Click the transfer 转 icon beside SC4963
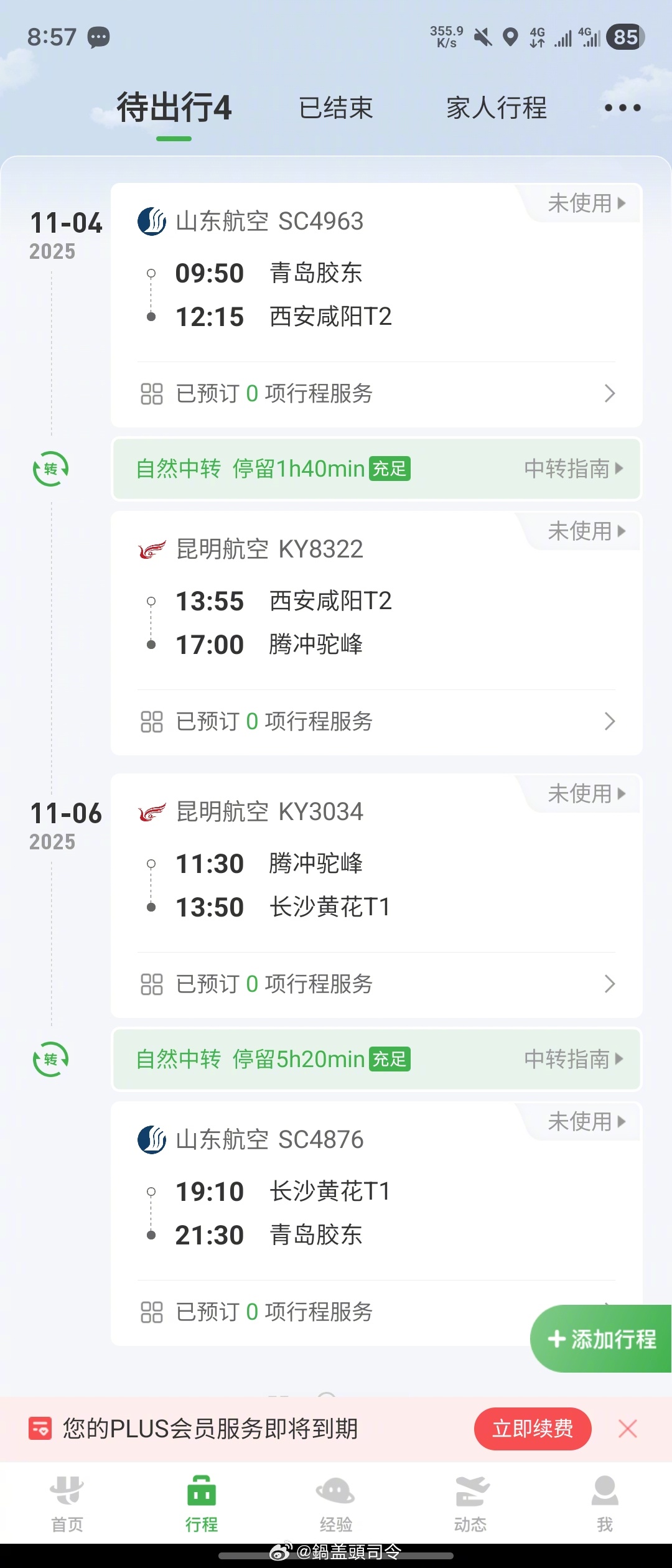Image resolution: width=672 pixels, height=1568 pixels. tap(50, 470)
